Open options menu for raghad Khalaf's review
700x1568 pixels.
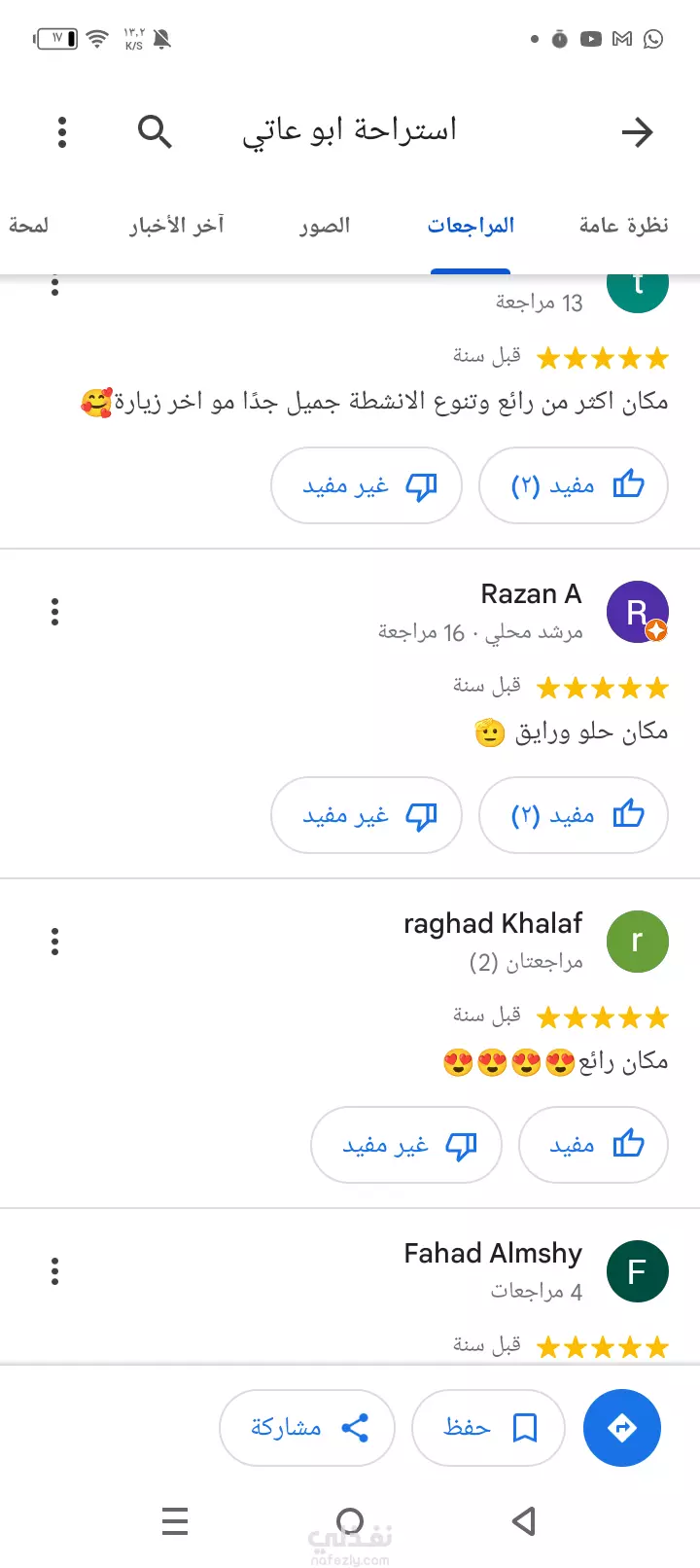(x=55, y=942)
